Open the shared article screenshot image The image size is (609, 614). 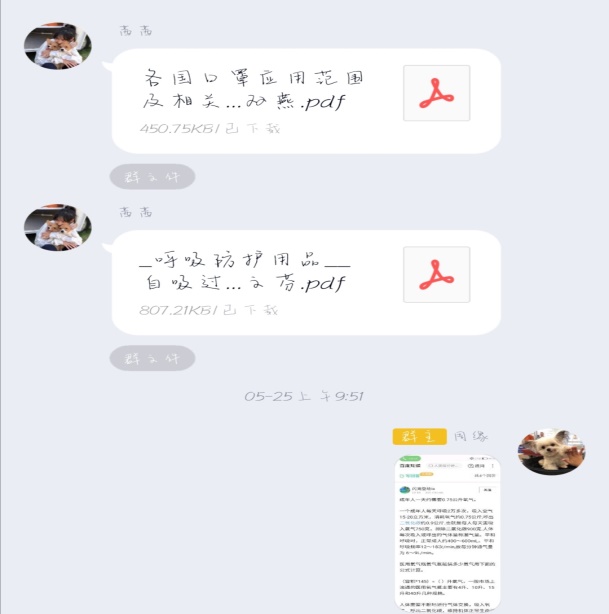[x=445, y=533]
